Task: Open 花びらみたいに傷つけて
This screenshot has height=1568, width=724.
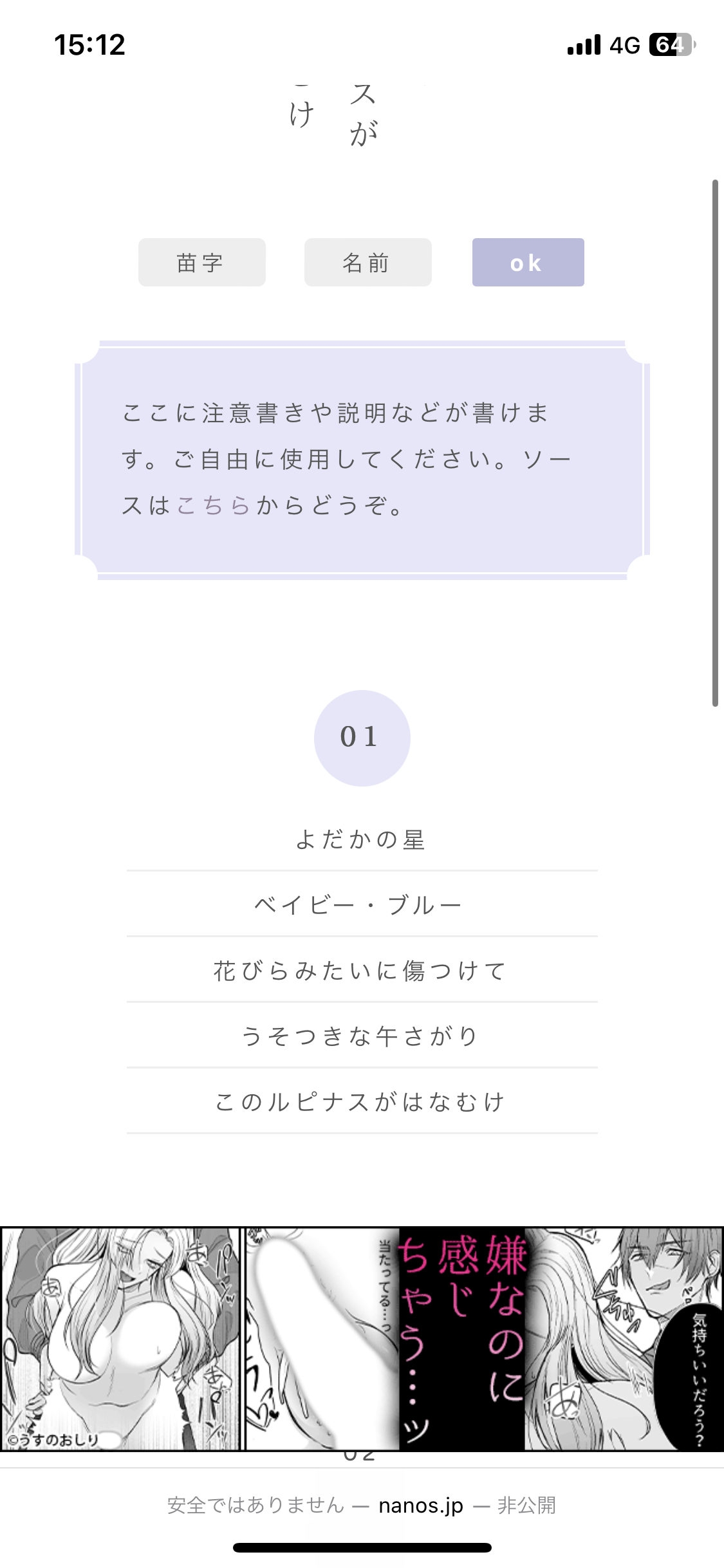Action: tap(361, 971)
